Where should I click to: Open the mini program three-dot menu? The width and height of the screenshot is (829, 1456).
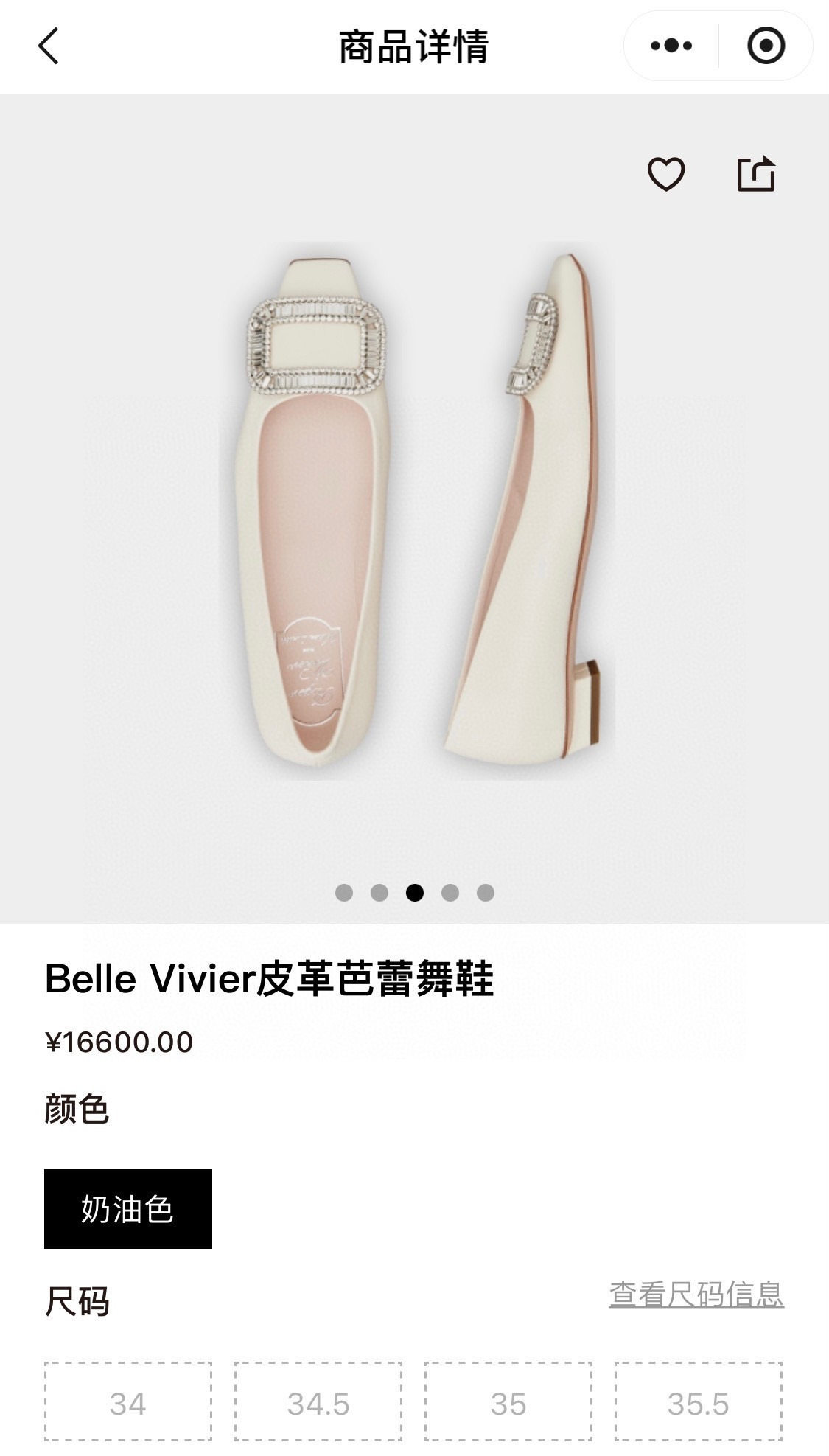coord(671,46)
